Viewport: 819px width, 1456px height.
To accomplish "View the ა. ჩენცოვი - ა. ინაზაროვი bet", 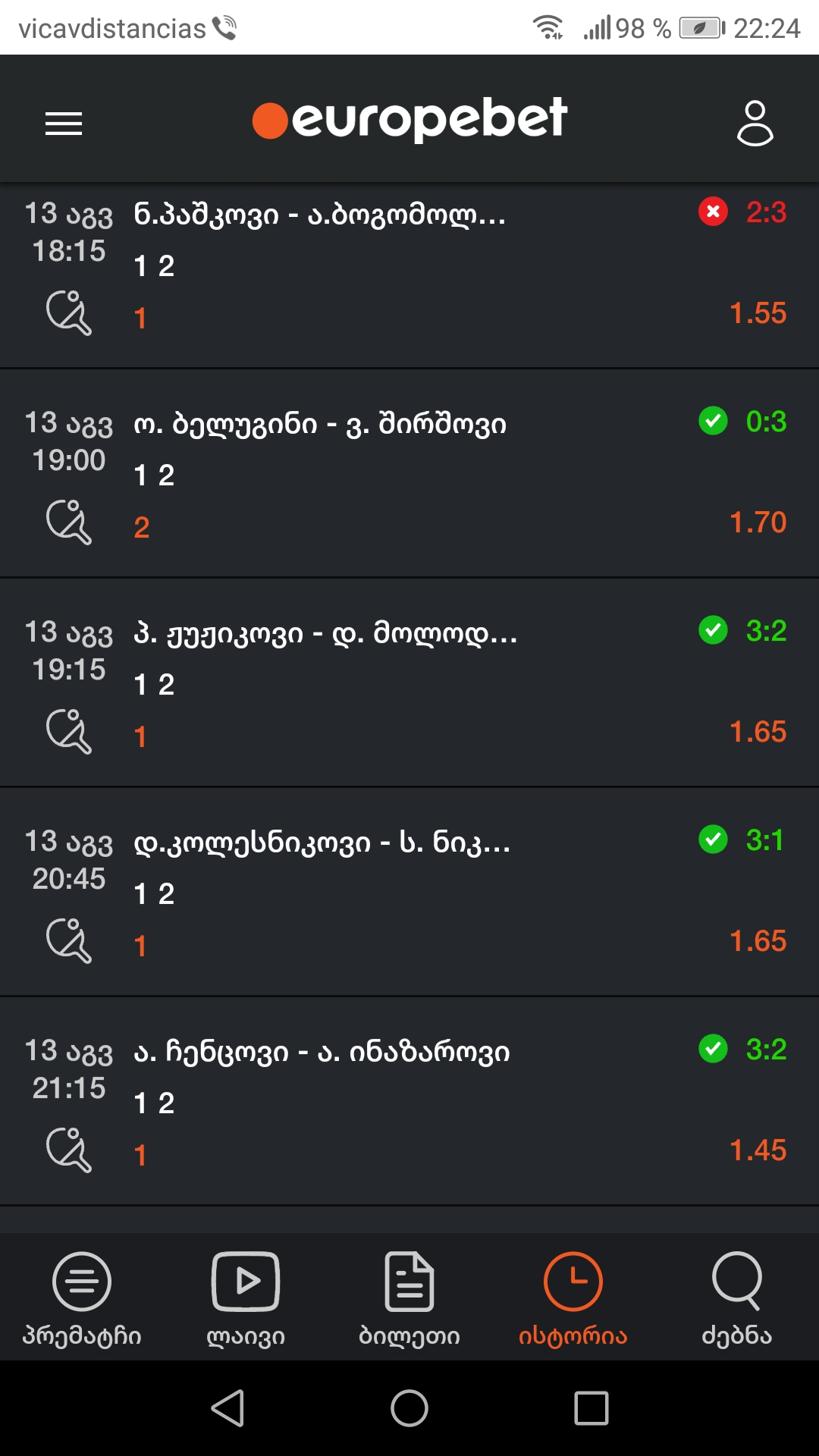I will (x=409, y=1101).
